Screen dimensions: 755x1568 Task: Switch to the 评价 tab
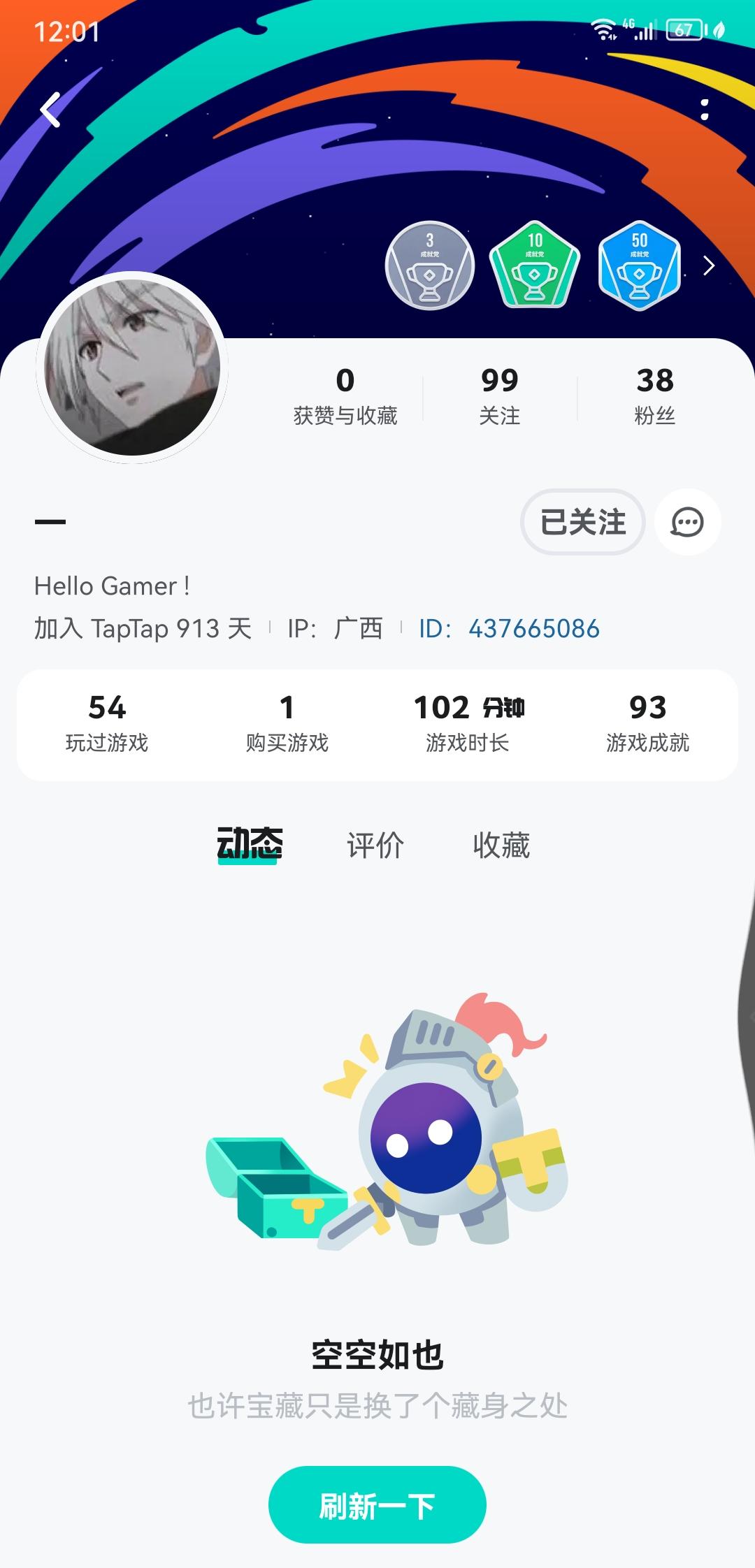tap(374, 845)
